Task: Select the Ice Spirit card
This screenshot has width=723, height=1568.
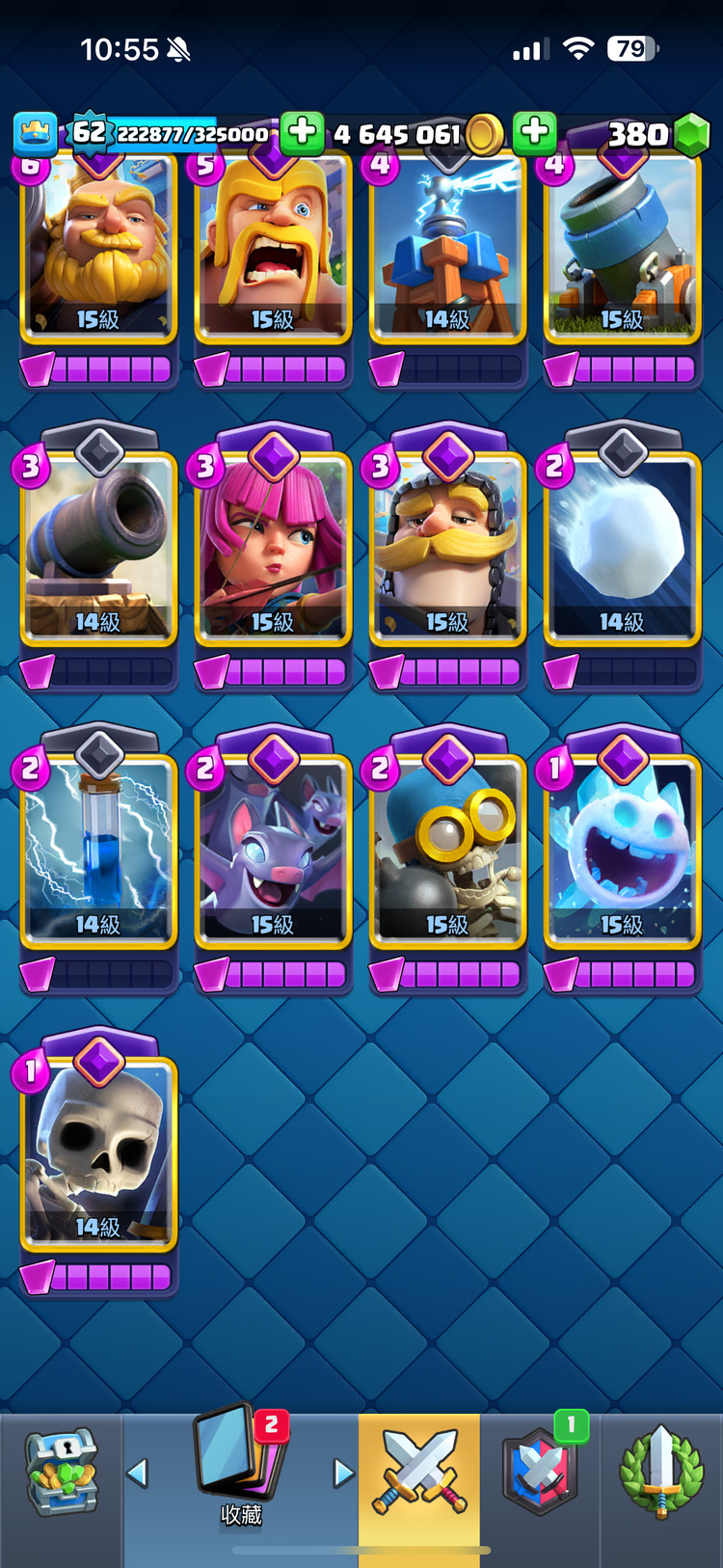Action: [x=622, y=851]
